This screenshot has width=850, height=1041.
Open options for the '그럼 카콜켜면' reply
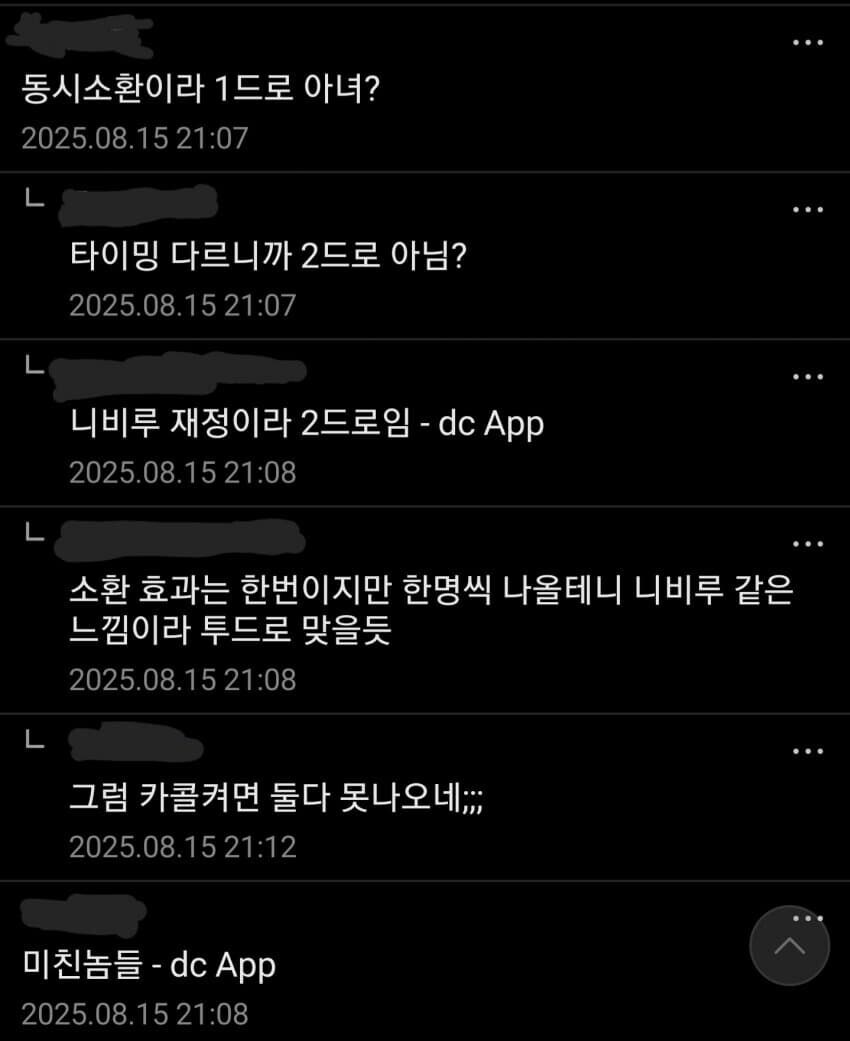pos(807,751)
